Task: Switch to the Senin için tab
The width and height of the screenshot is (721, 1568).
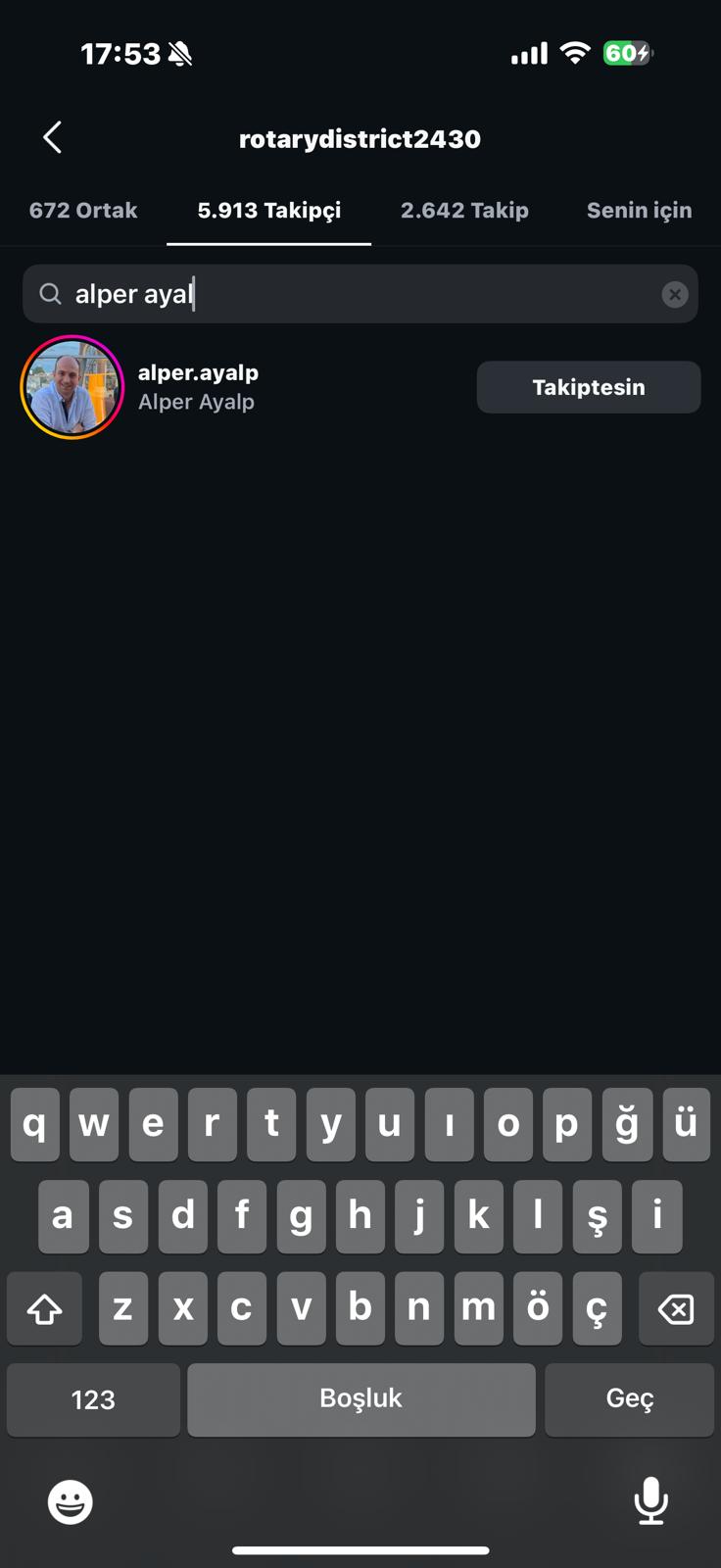Action: [639, 211]
